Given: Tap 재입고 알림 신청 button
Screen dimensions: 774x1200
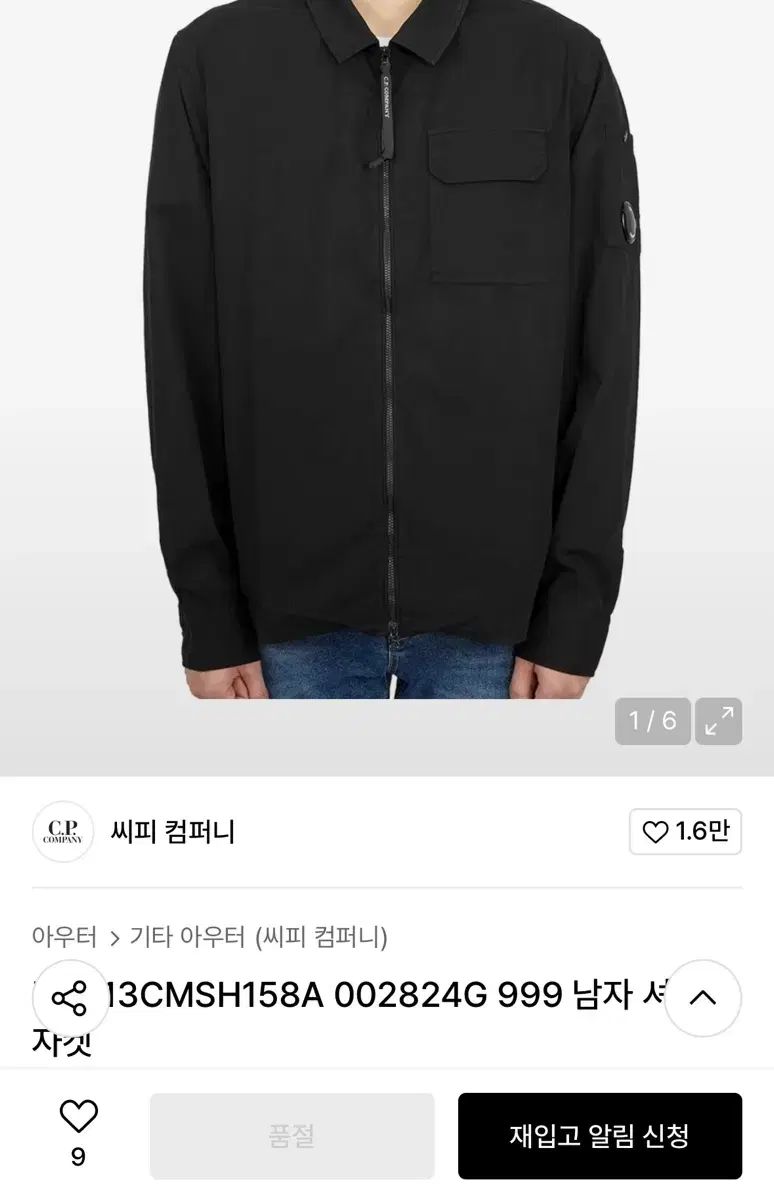Looking at the screenshot, I should 599,1136.
